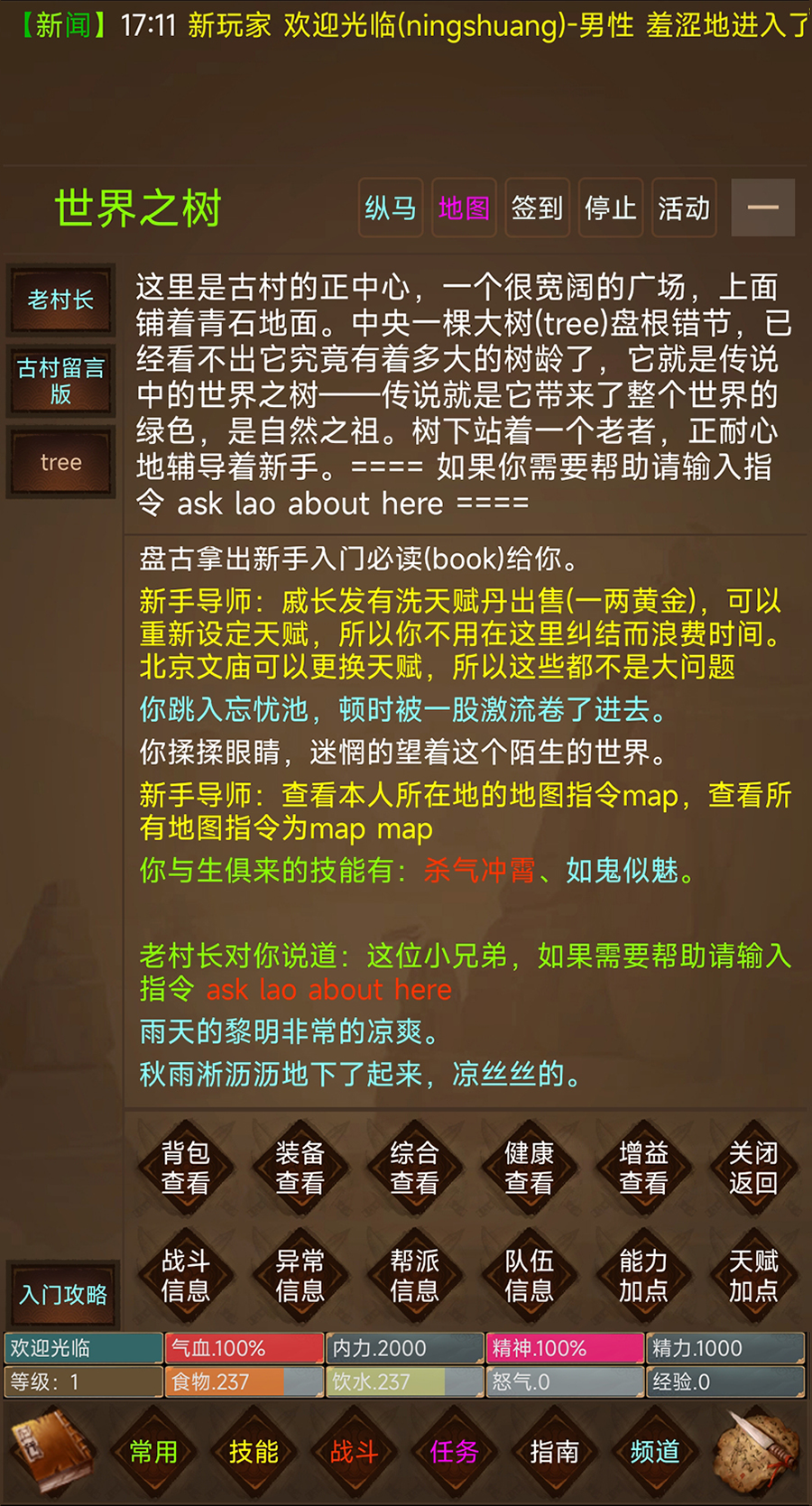This screenshot has width=812, height=1506.
Task: View 帮派信息 guild info
Action: click(x=414, y=1276)
